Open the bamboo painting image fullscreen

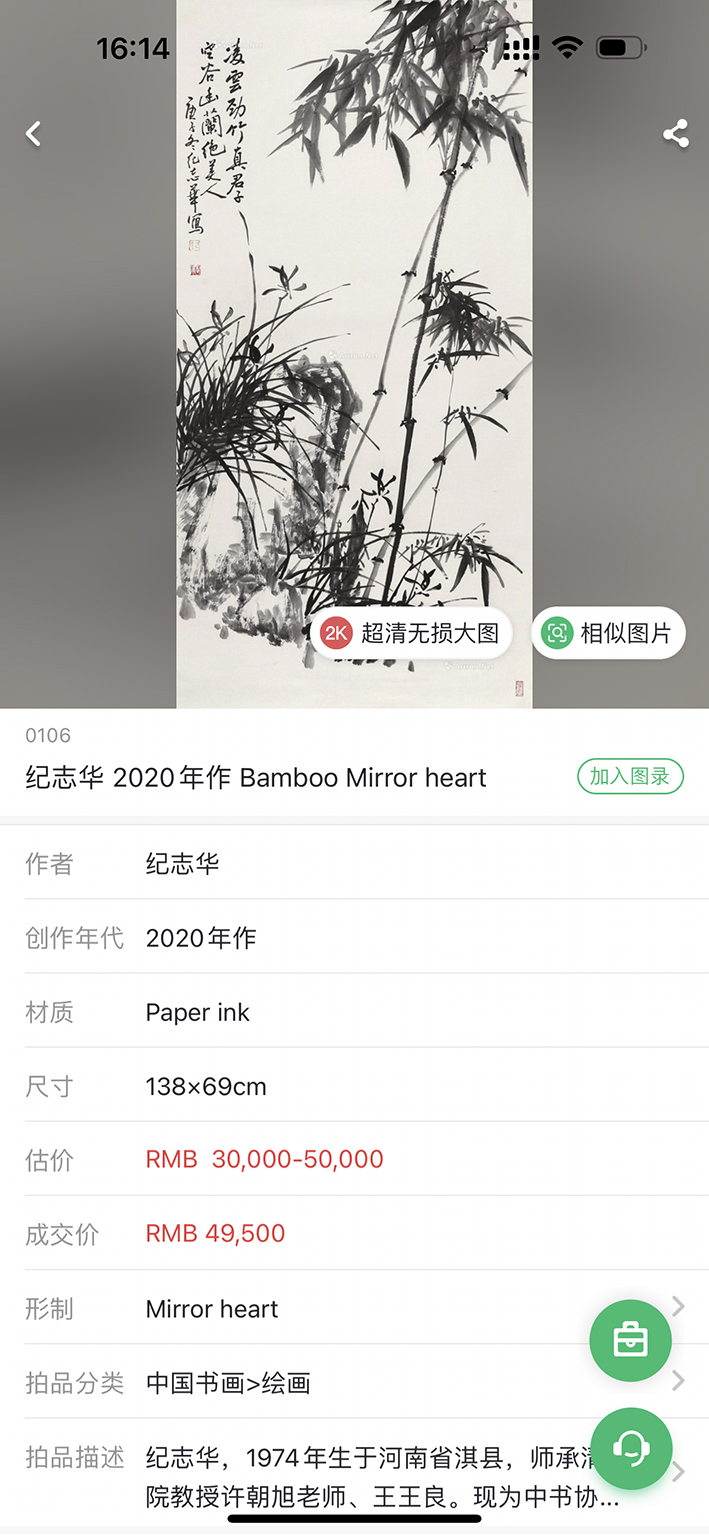(354, 350)
